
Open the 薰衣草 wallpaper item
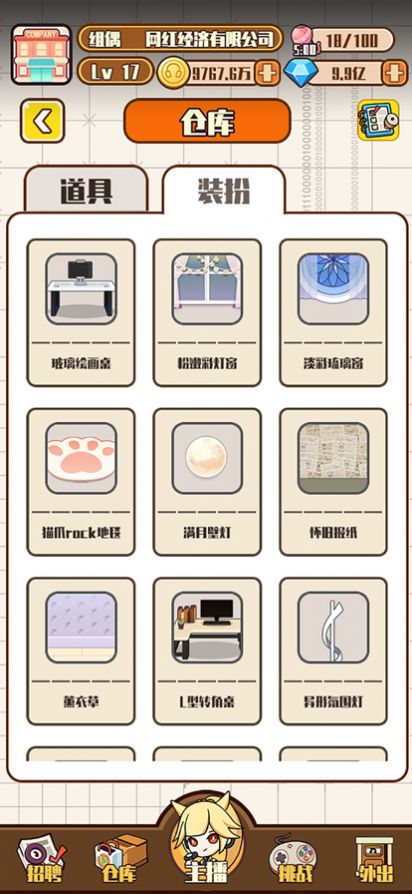(x=81, y=651)
